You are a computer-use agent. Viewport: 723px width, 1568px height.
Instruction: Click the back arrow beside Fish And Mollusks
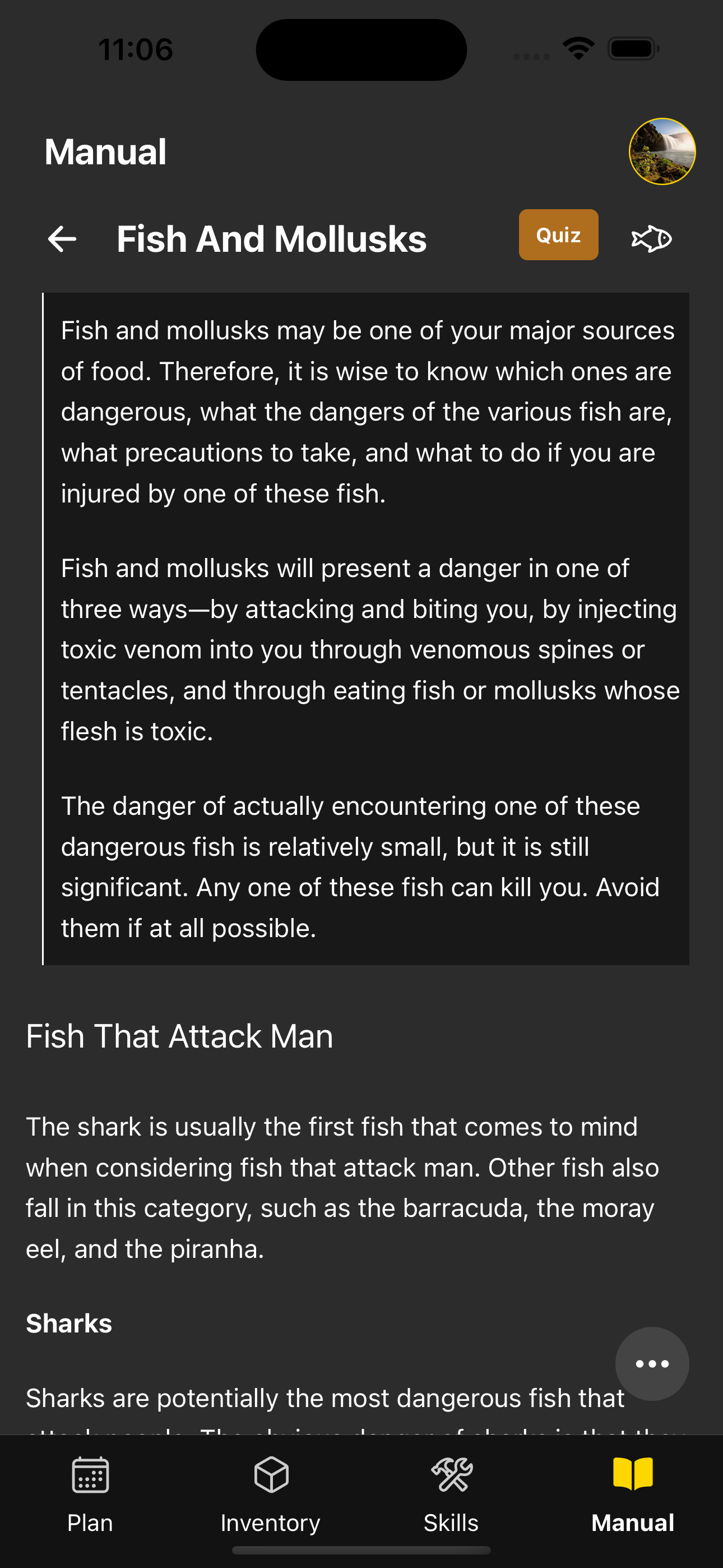pyautogui.click(x=63, y=238)
